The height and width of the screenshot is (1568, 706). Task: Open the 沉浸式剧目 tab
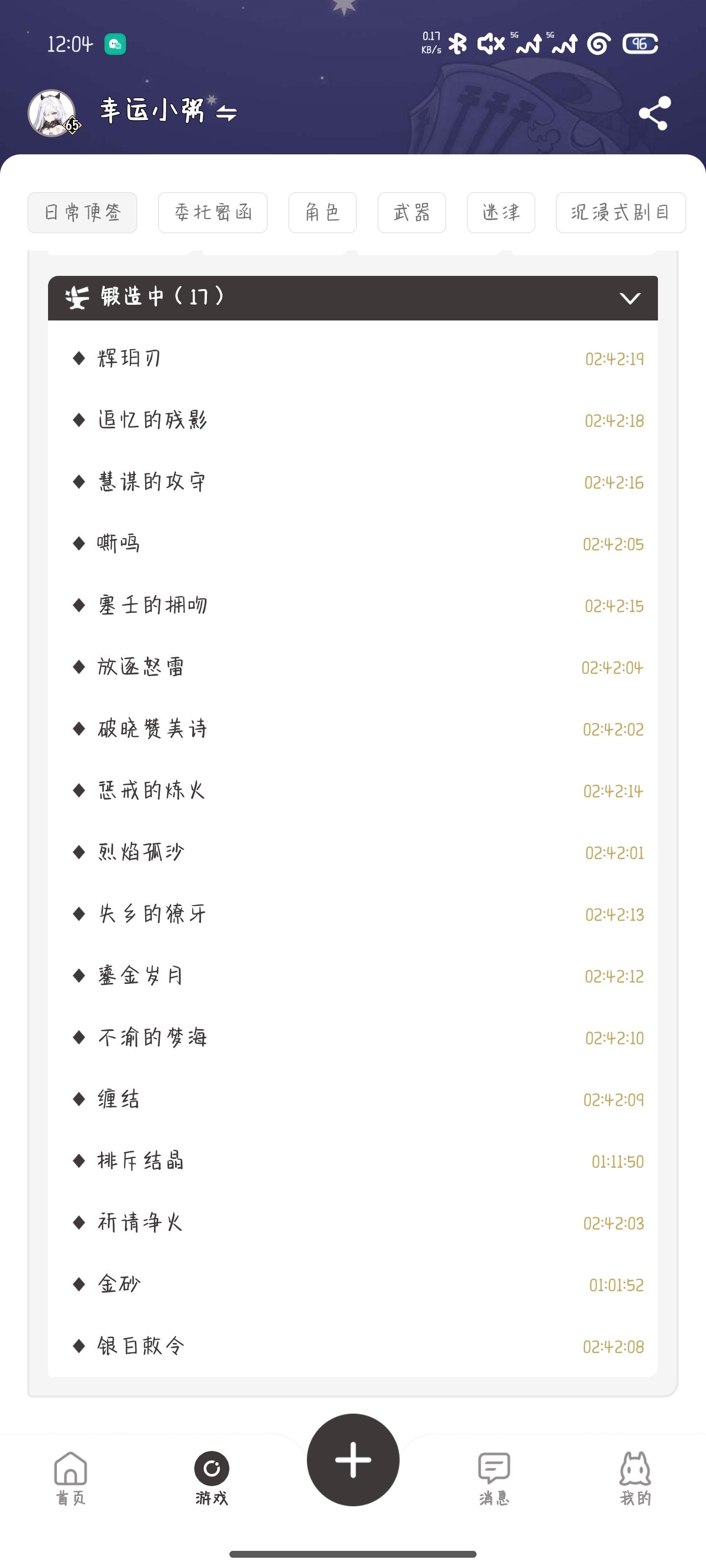(620, 213)
